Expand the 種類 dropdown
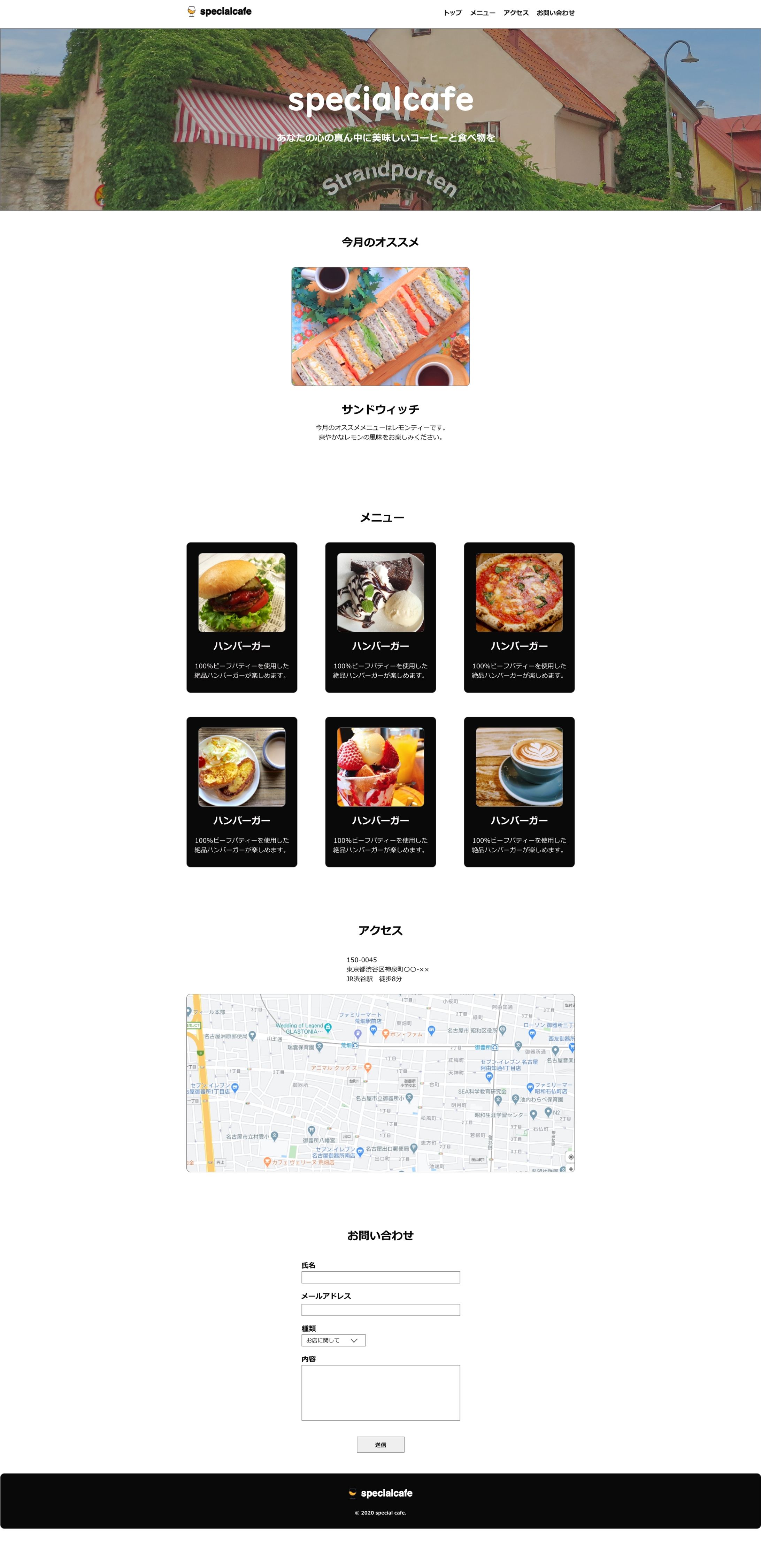This screenshot has height=1568, width=761. tap(333, 1340)
